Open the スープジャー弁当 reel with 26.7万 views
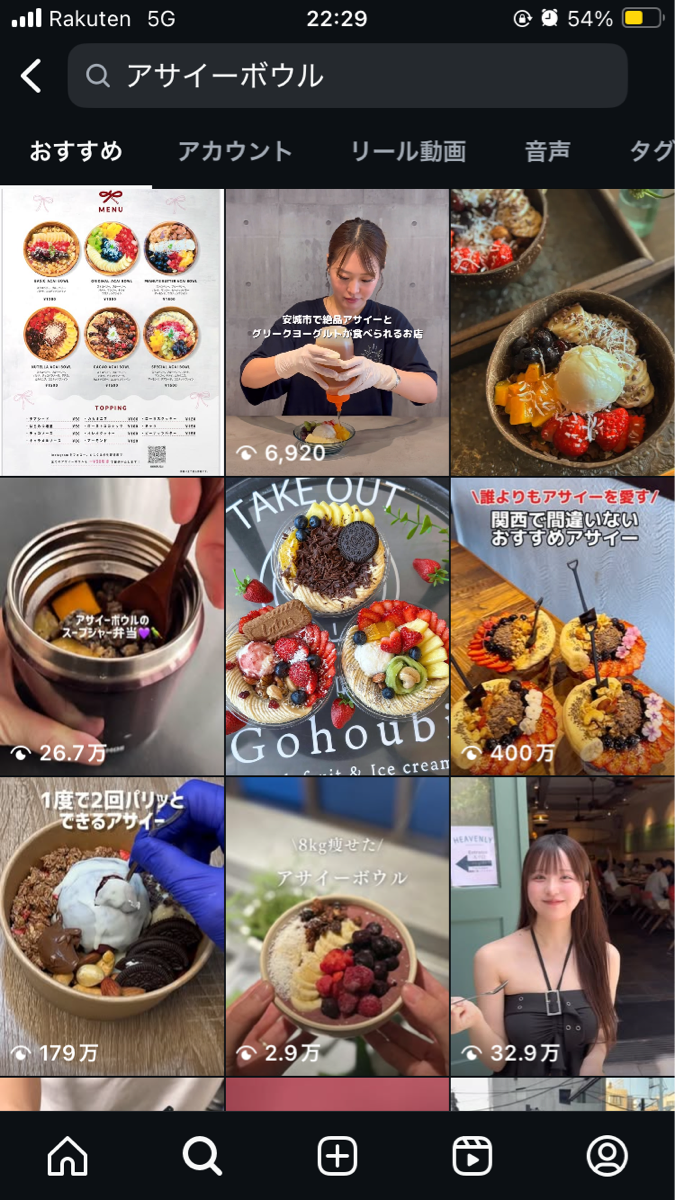 click(x=112, y=626)
